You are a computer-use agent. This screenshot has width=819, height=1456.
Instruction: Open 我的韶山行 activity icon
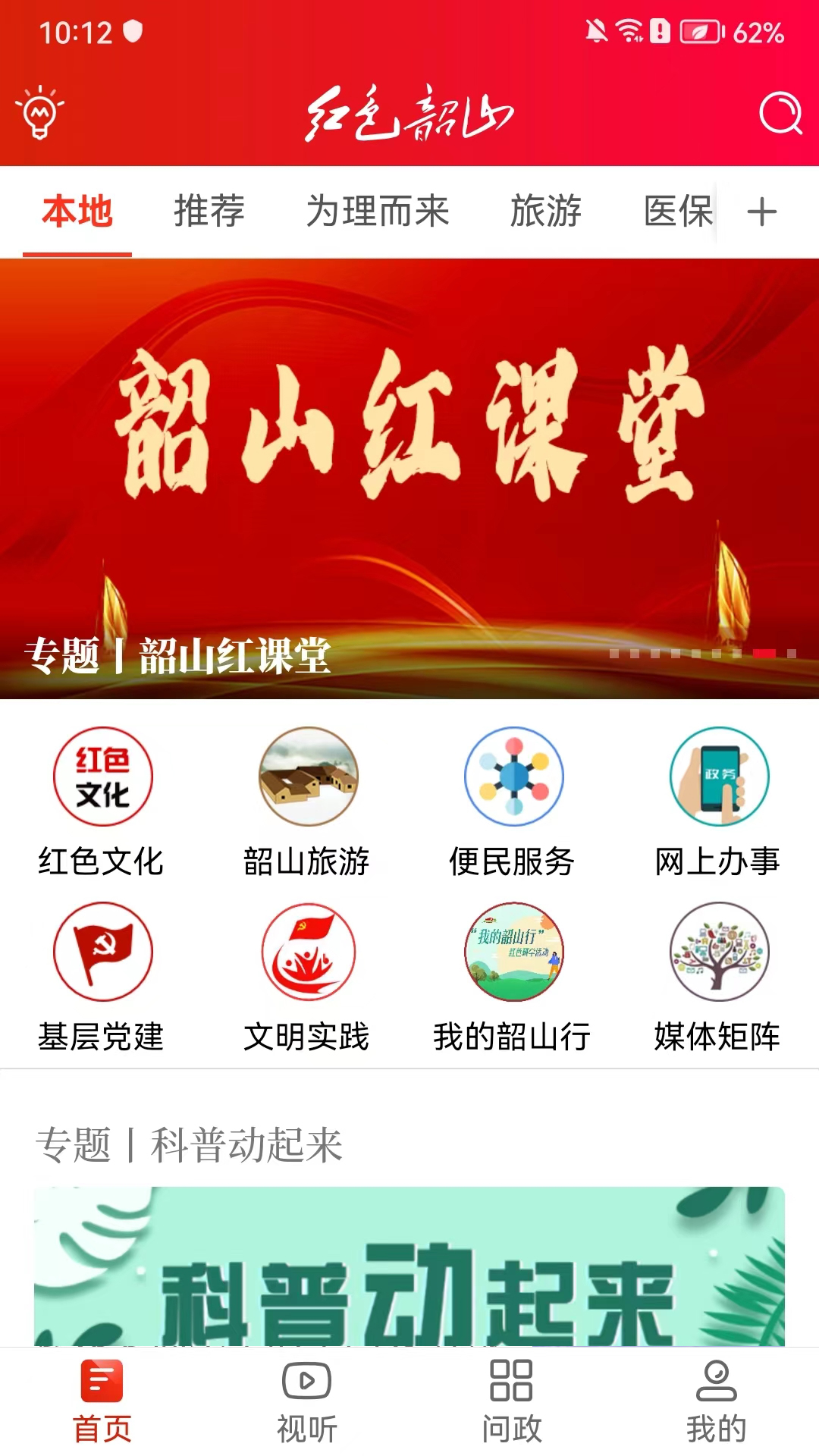coord(512,954)
